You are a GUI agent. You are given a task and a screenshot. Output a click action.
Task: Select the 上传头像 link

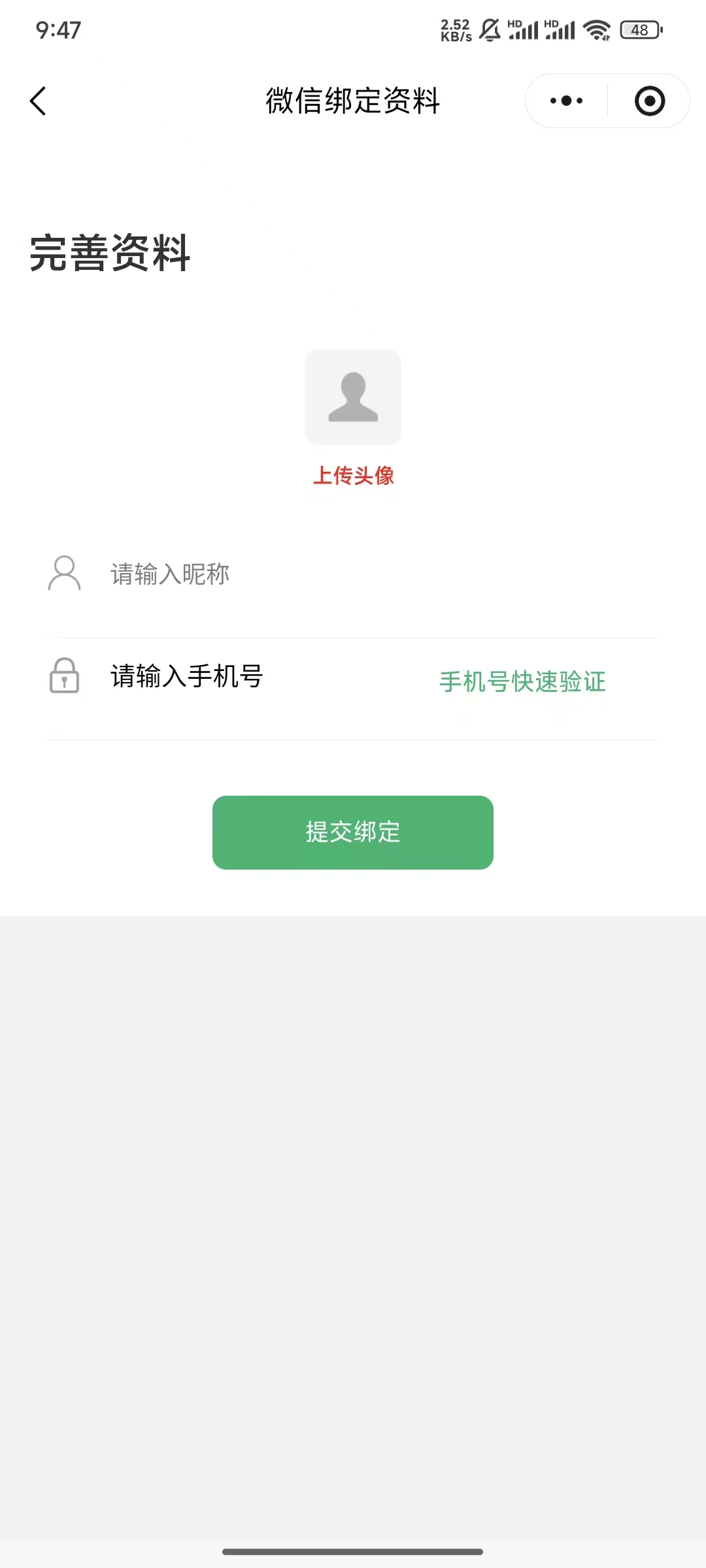coord(353,476)
